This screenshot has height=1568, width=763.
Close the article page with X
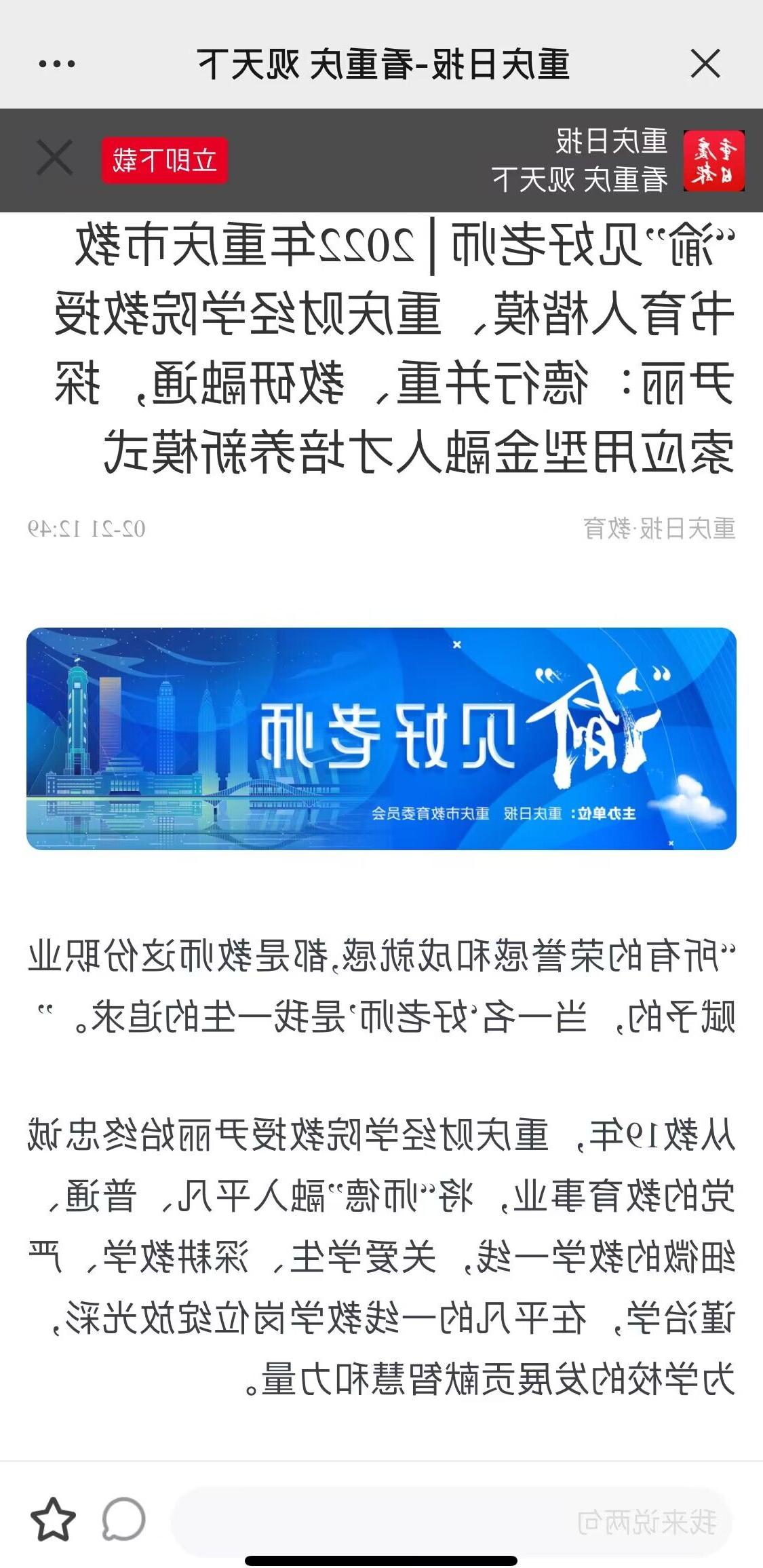click(x=705, y=64)
